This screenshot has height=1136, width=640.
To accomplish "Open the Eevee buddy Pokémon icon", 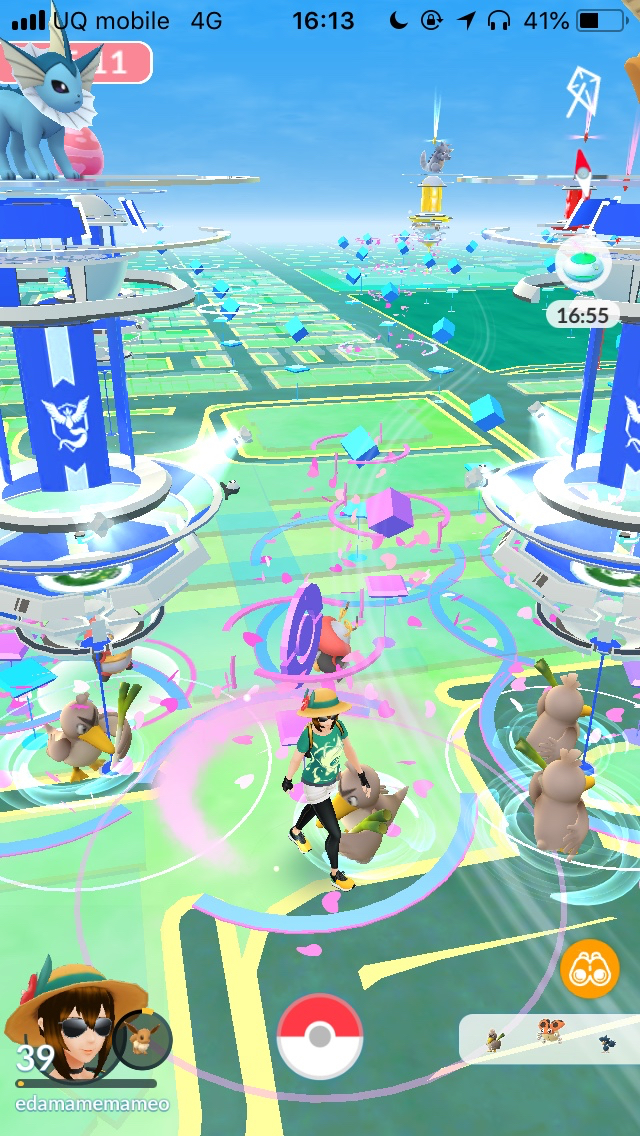I will click(143, 1039).
